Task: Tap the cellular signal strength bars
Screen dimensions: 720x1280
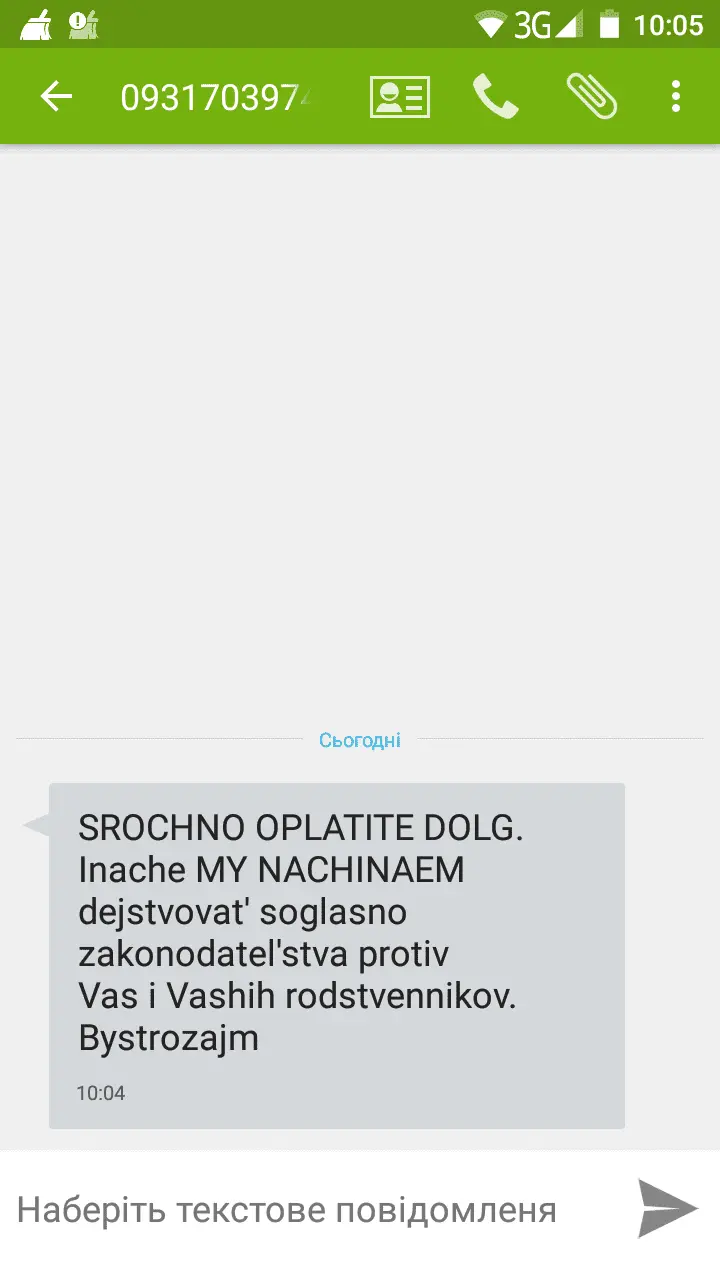Action: 566,24
